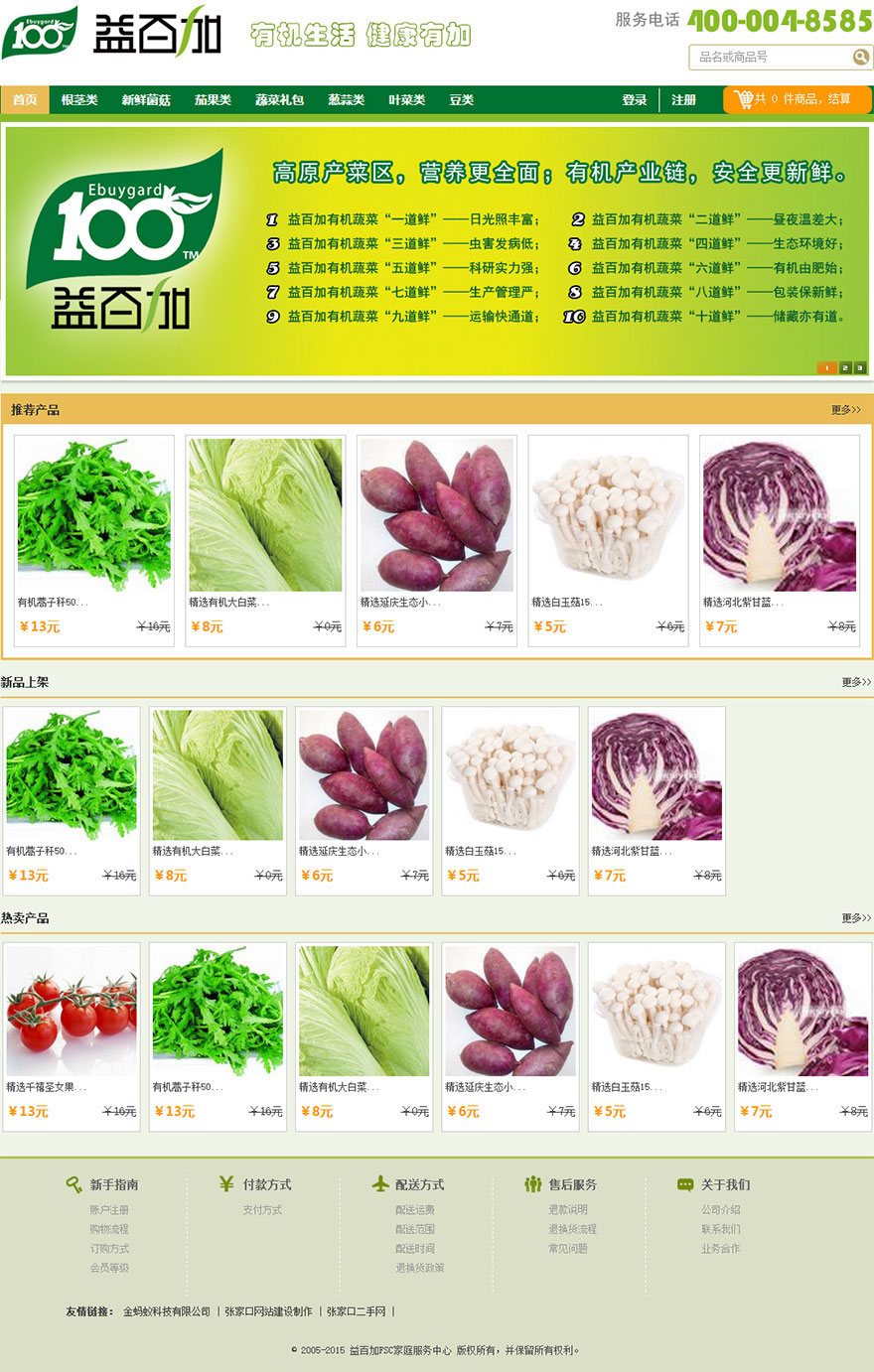
Task: Open the 蔬菜礼包 category
Action: (279, 100)
